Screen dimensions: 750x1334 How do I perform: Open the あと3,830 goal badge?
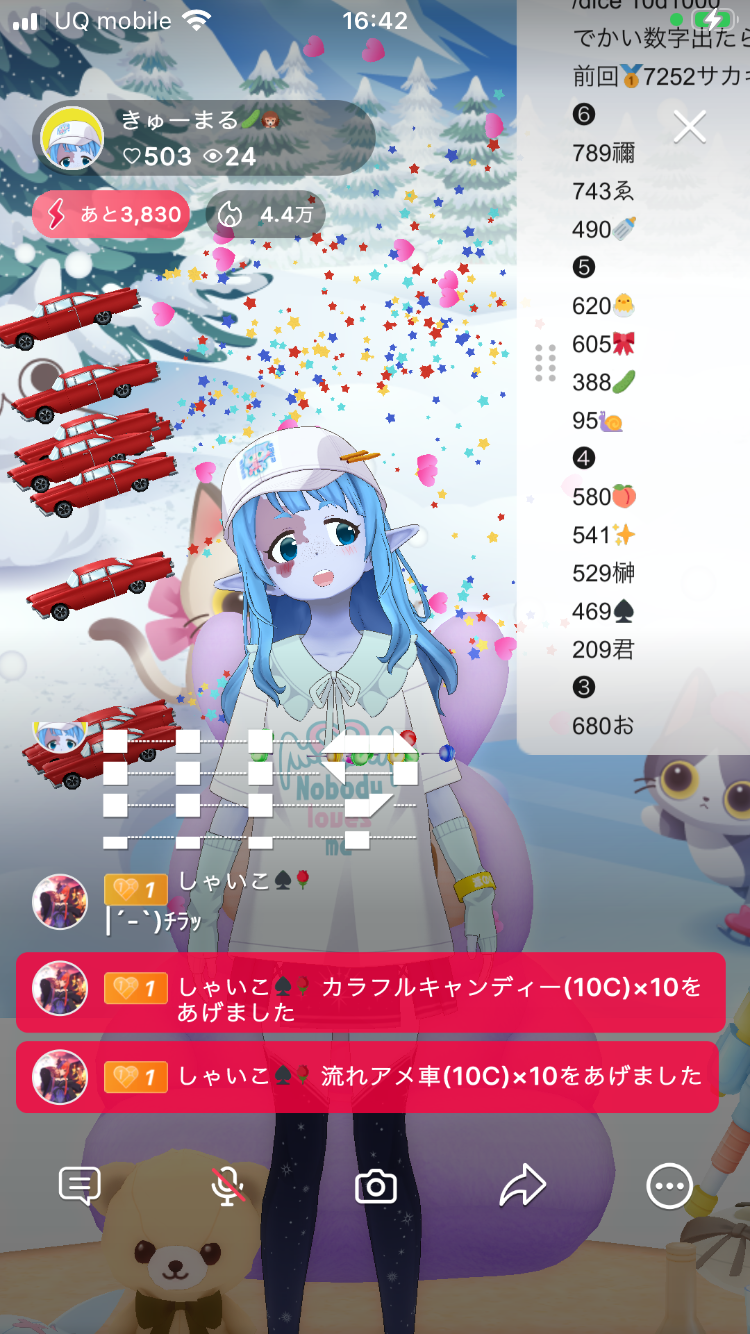[111, 214]
